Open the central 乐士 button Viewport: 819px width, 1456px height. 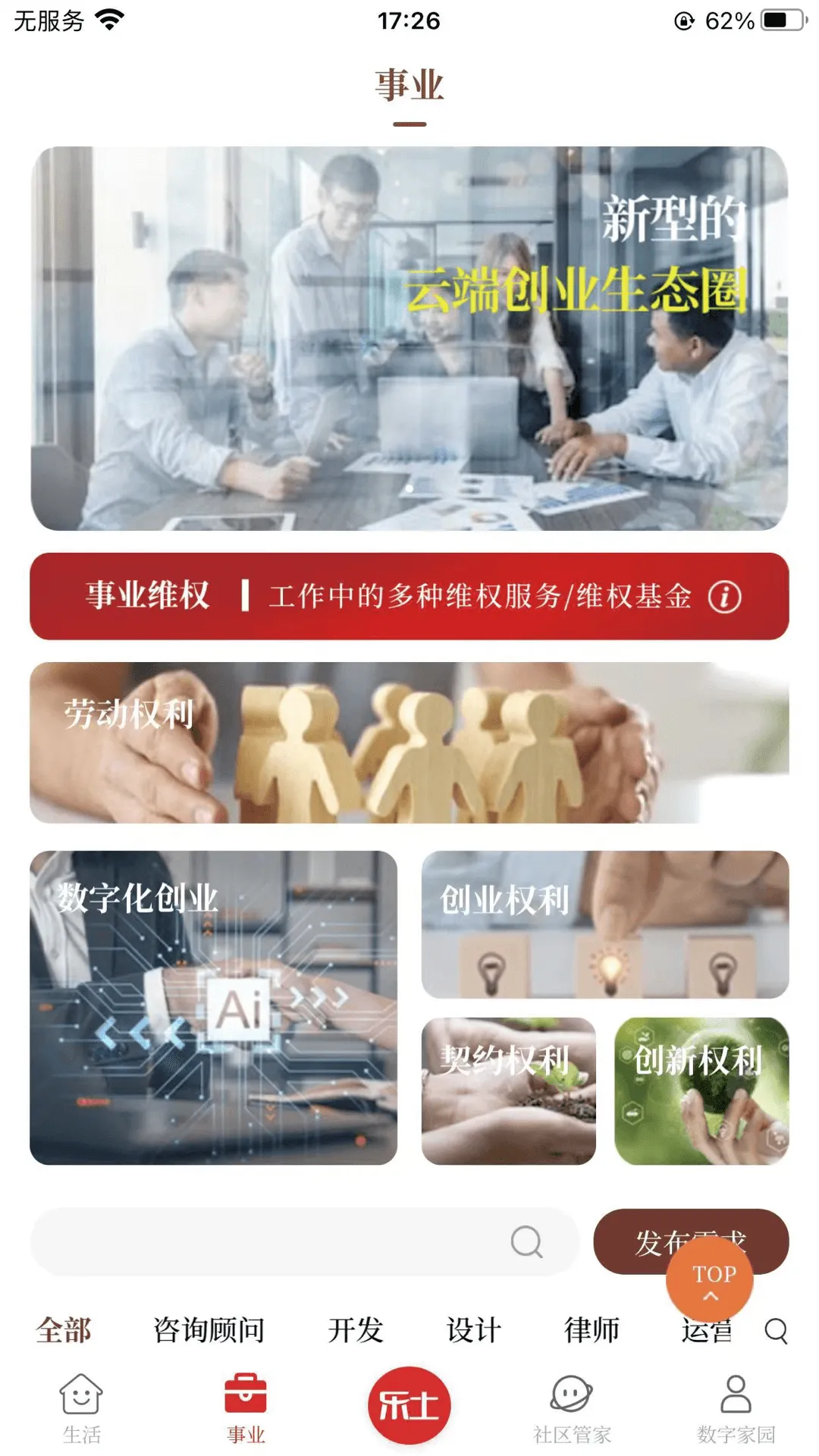(x=409, y=1405)
